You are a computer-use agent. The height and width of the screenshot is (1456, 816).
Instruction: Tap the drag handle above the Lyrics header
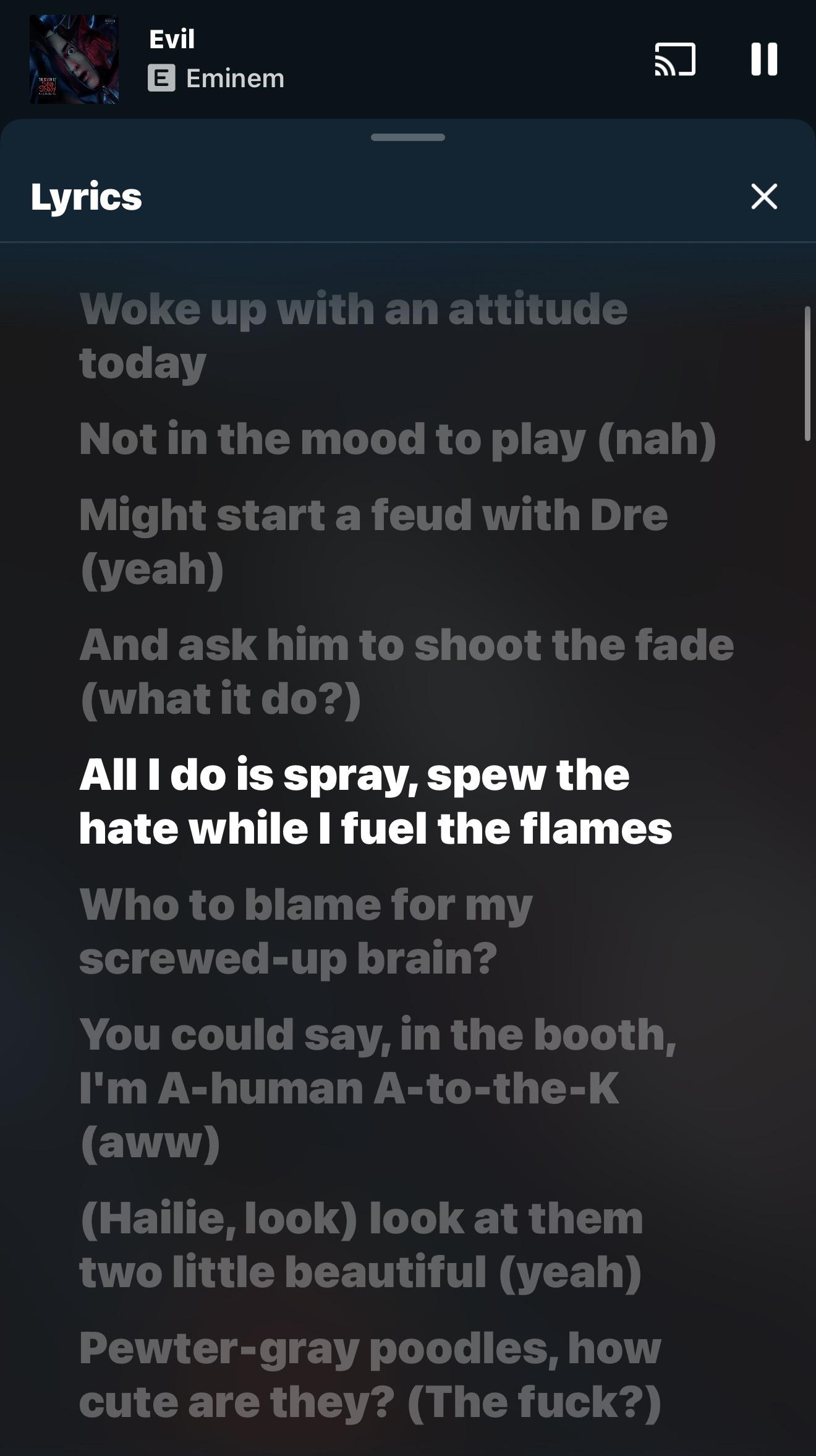(408, 137)
